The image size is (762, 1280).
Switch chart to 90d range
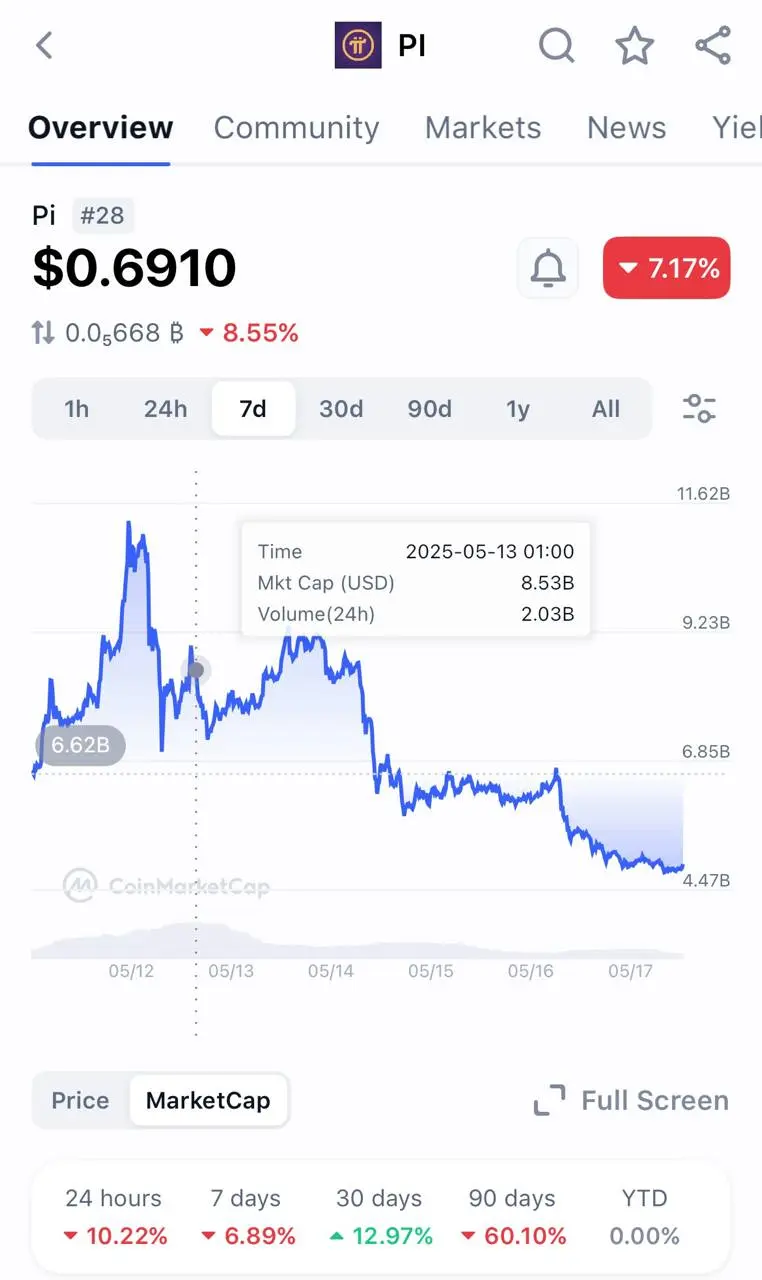click(x=429, y=409)
